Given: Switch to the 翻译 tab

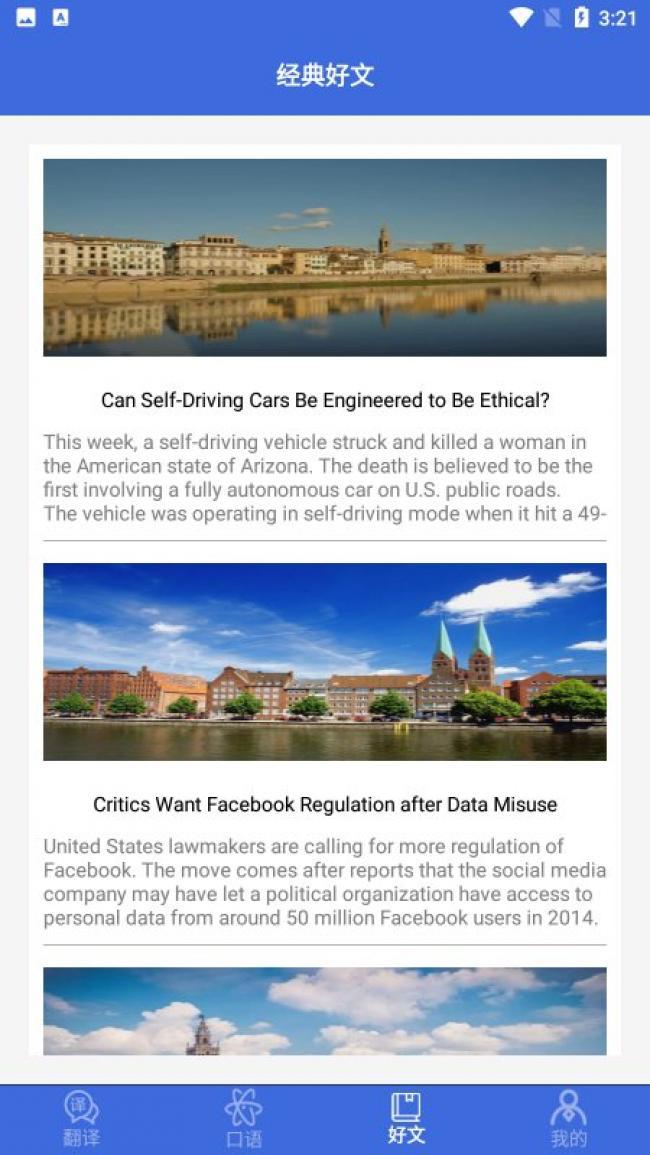Looking at the screenshot, I should [81, 1120].
